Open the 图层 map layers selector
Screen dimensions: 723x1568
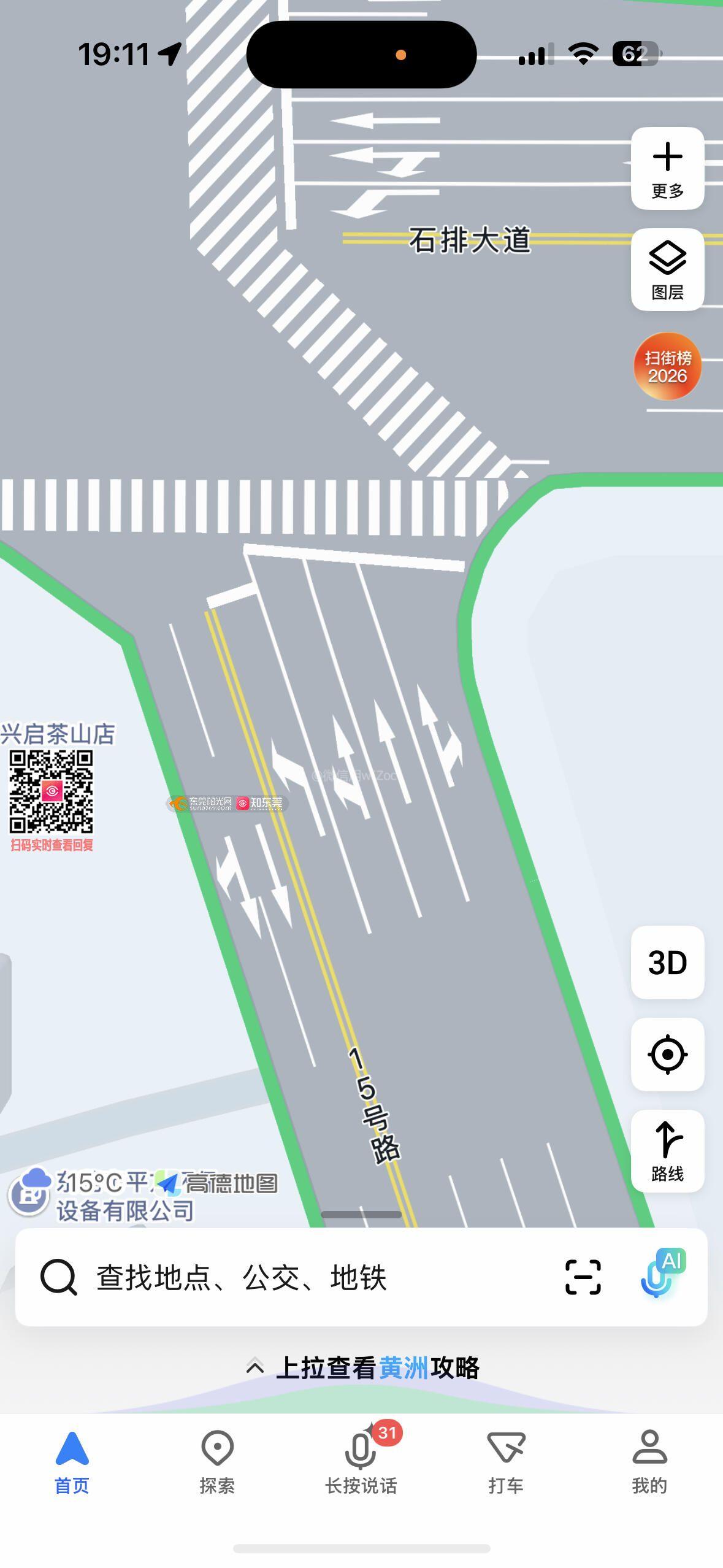tap(667, 269)
